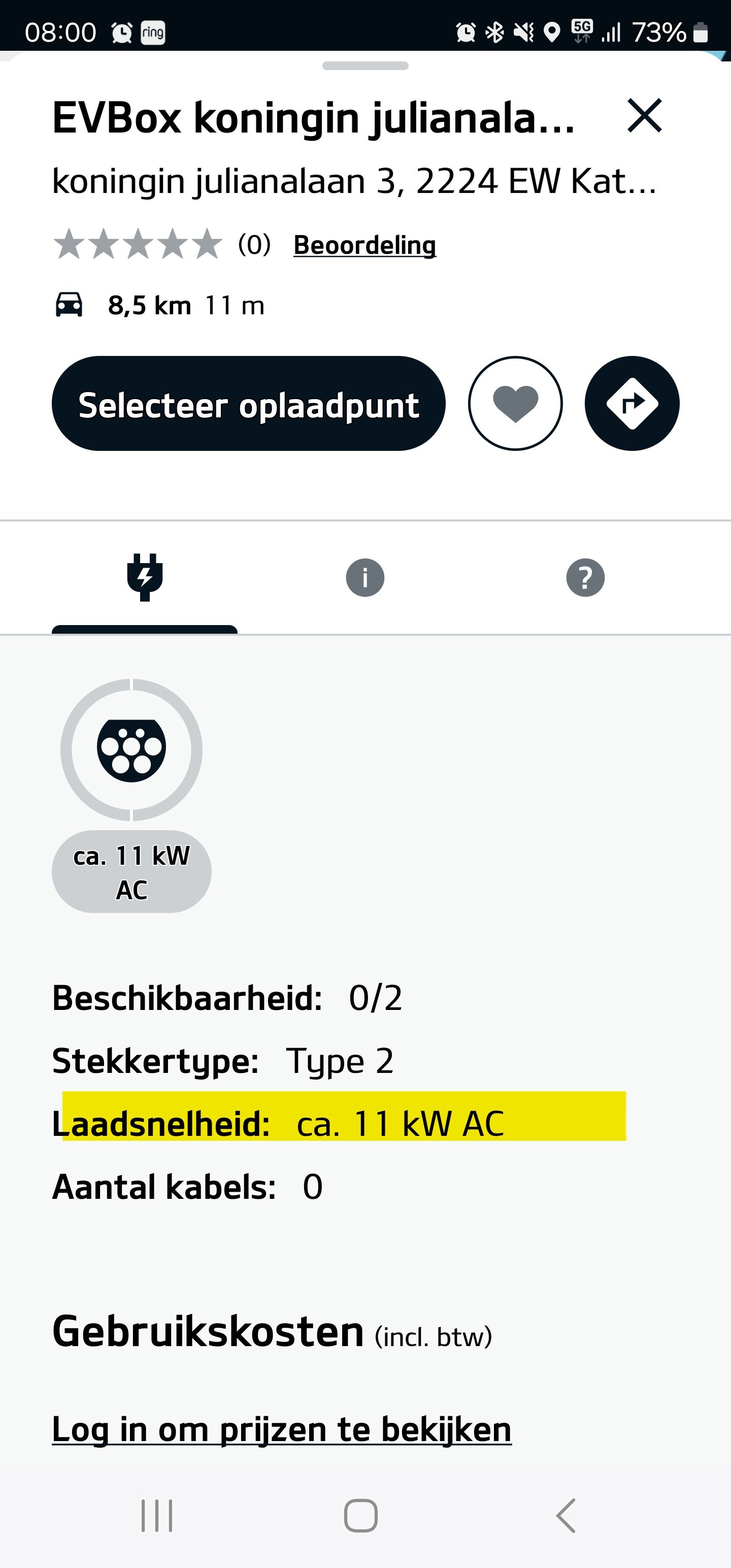The height and width of the screenshot is (1568, 731).
Task: Open recent apps from the navigation bar
Action: coord(157,1516)
